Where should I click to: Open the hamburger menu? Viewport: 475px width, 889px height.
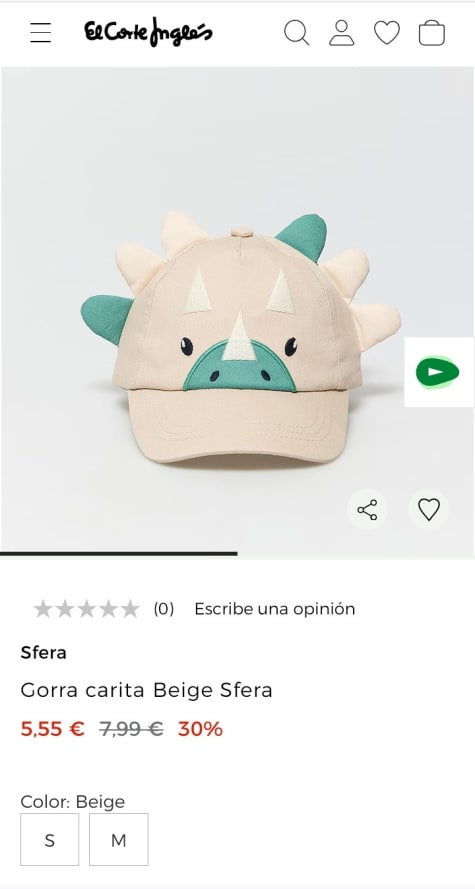[x=40, y=33]
